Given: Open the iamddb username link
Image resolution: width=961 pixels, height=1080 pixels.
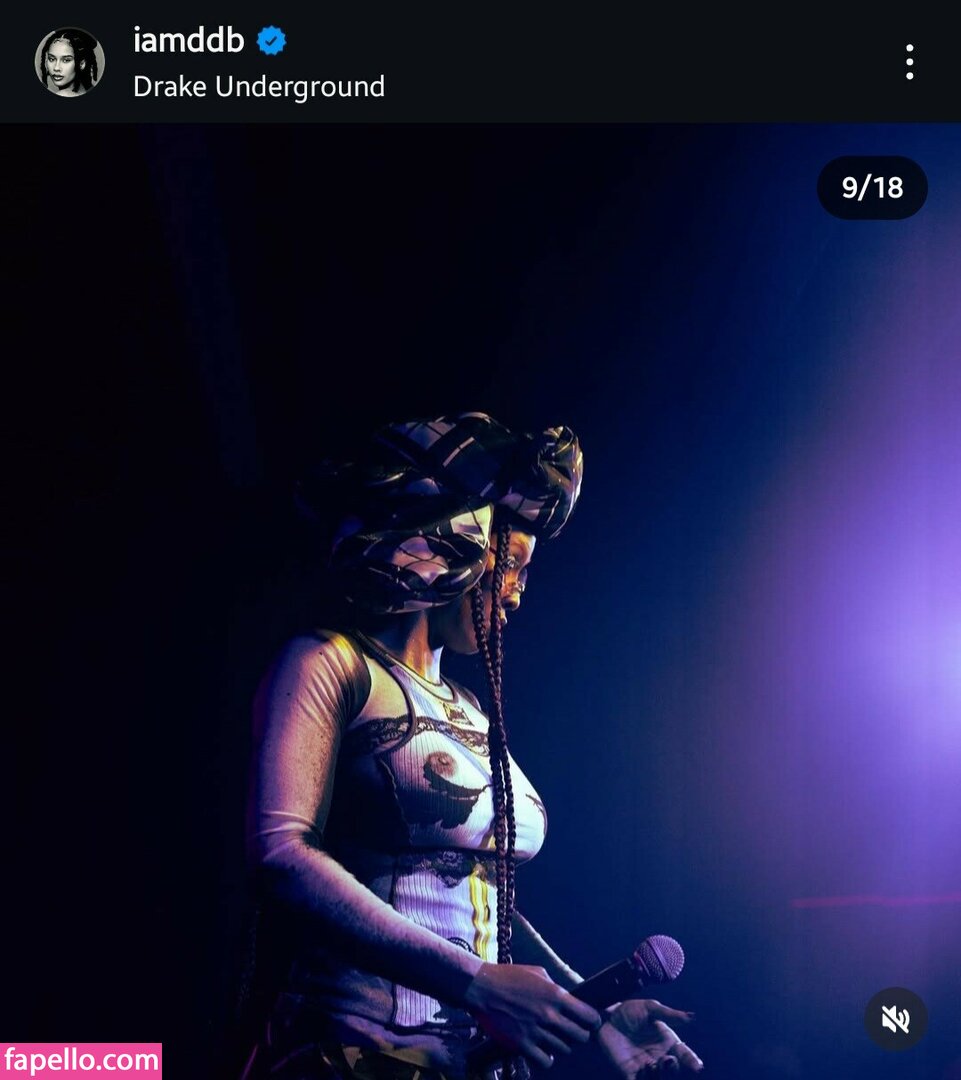Looking at the screenshot, I should [189, 40].
